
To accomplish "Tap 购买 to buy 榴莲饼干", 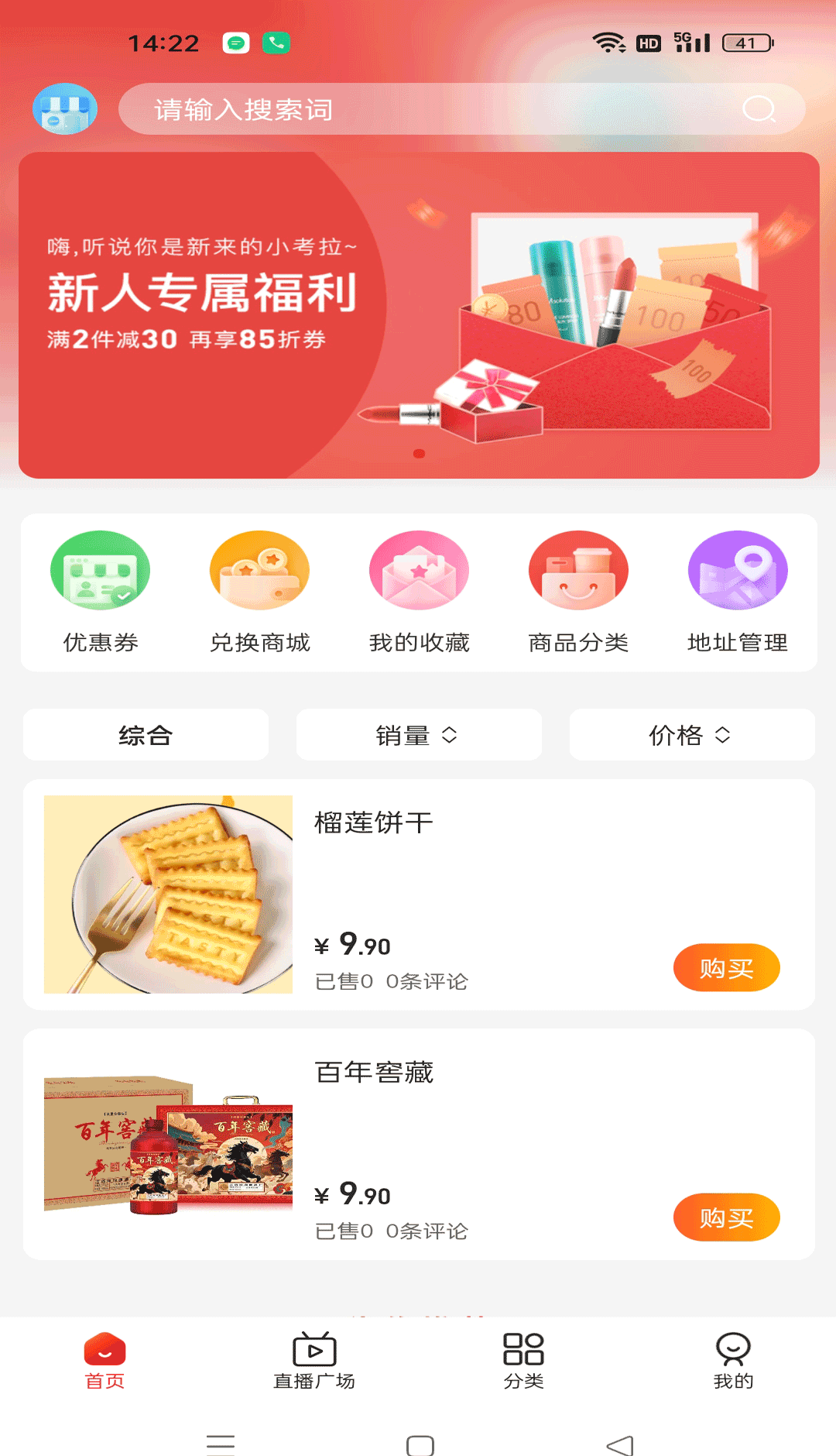I will pos(726,967).
